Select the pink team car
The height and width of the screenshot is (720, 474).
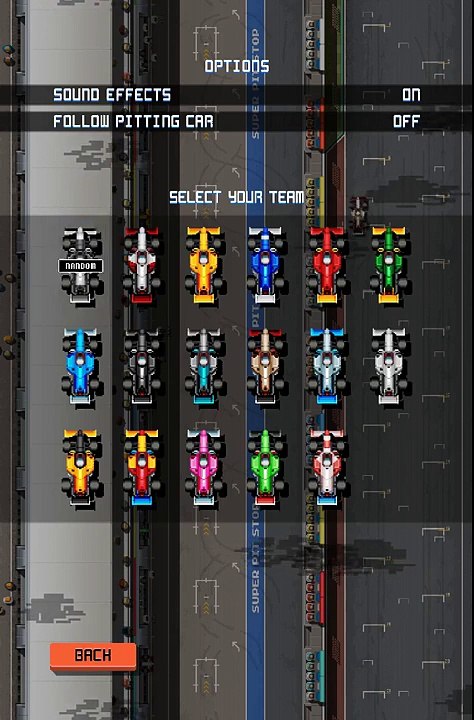(203, 467)
